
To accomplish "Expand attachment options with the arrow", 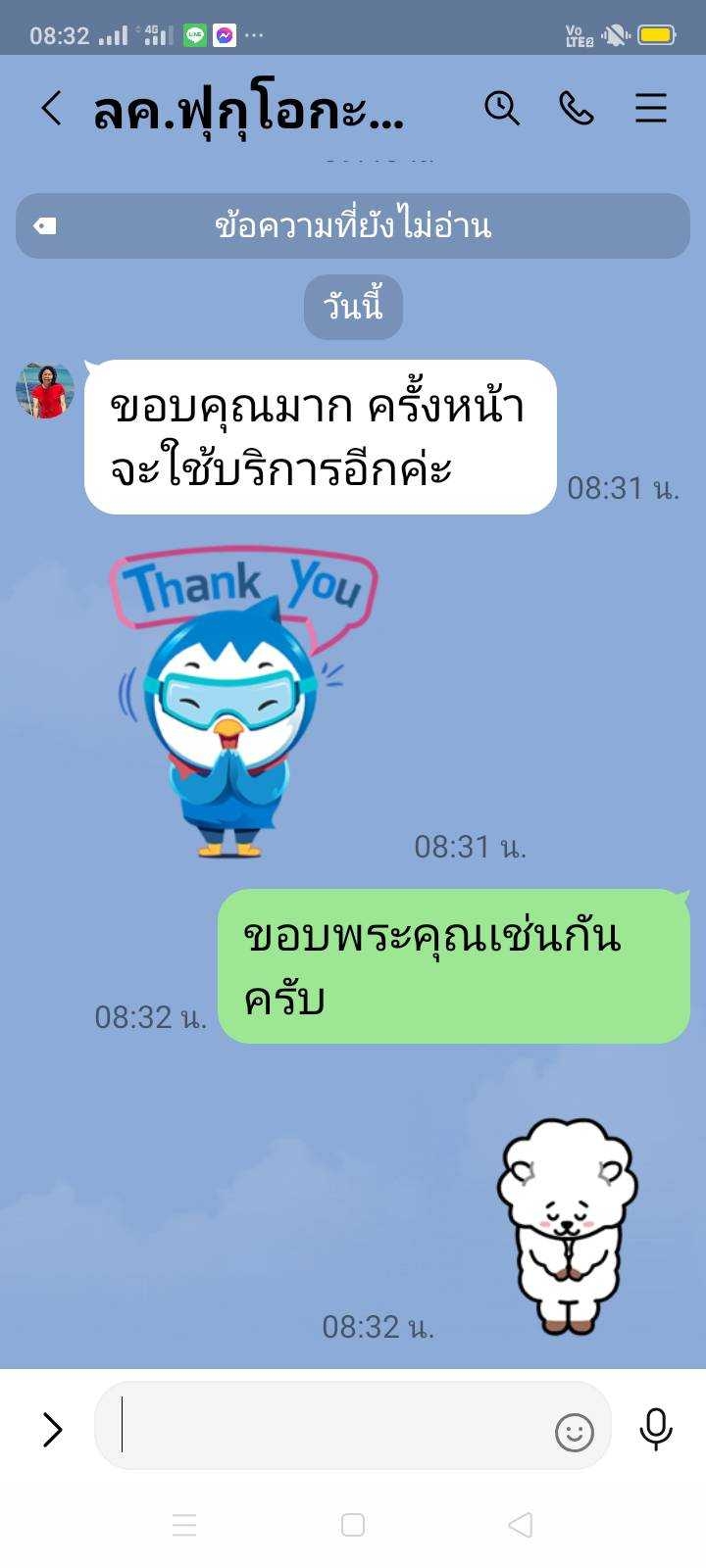I will point(52,1430).
